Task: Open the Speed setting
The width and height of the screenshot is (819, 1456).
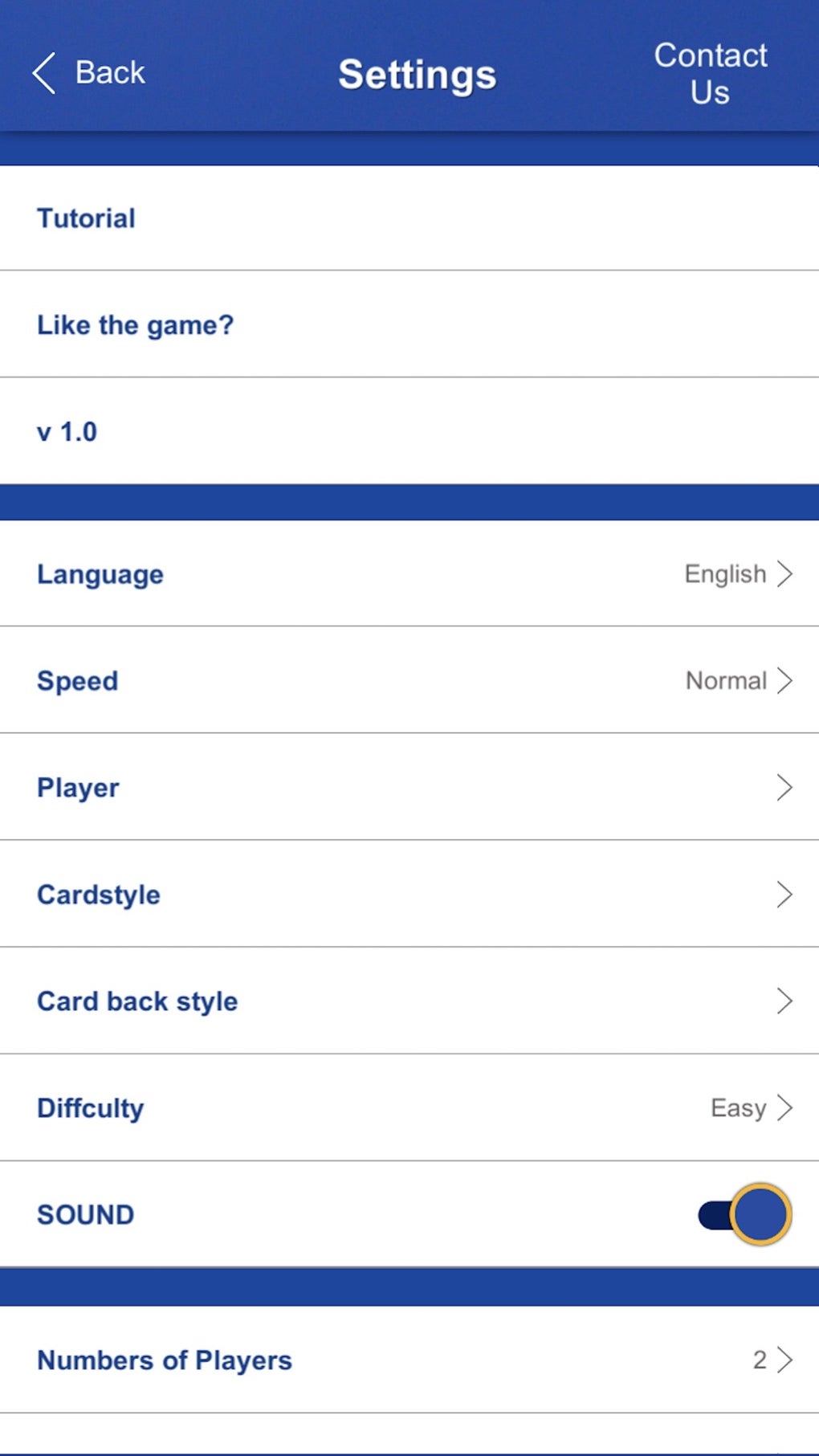Action: [x=409, y=680]
